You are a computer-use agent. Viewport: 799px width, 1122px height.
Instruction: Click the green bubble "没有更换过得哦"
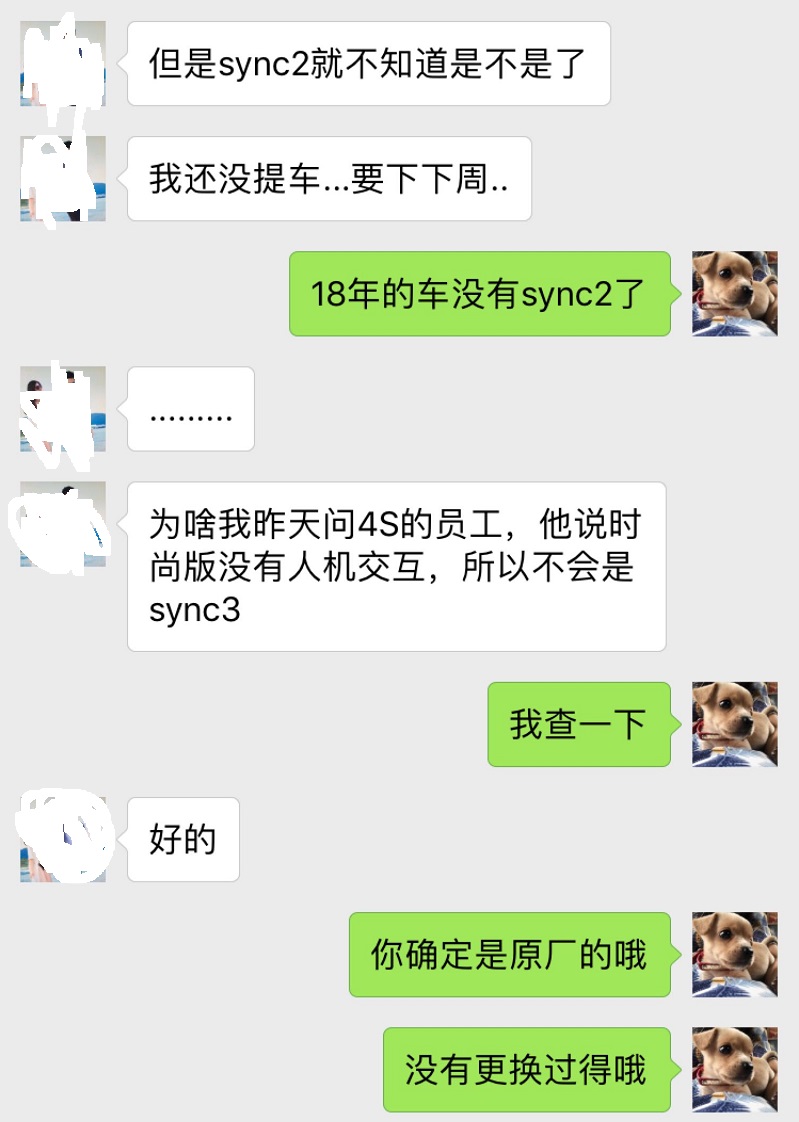527,1068
